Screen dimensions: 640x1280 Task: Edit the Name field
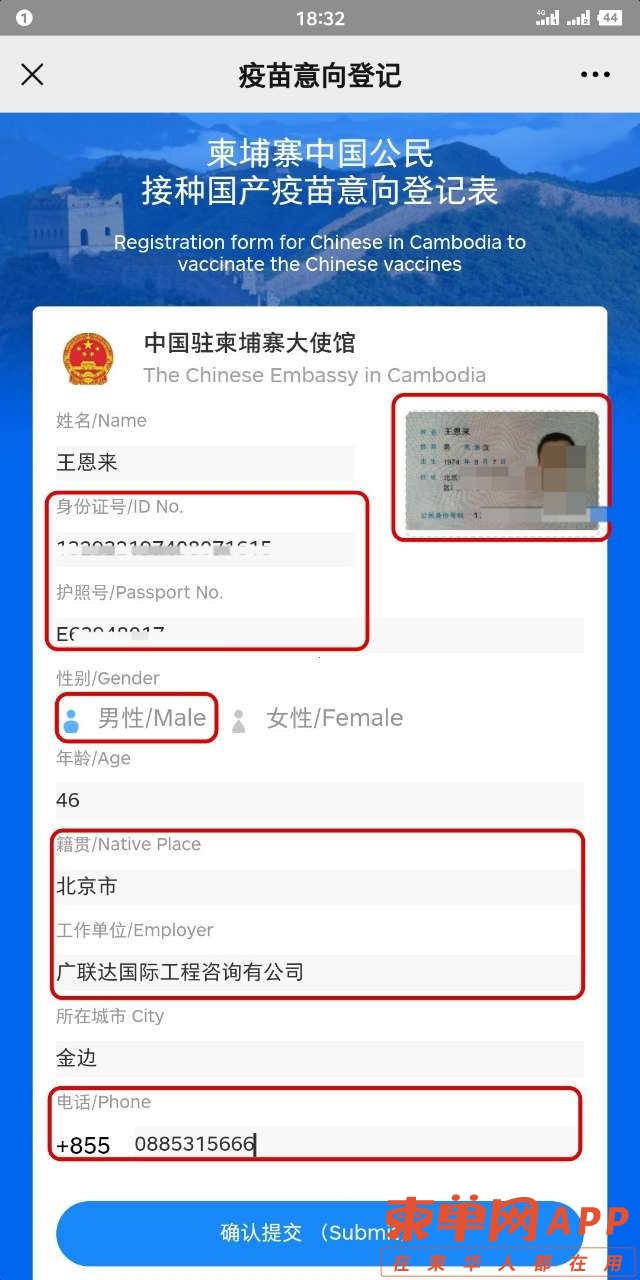(x=204, y=462)
